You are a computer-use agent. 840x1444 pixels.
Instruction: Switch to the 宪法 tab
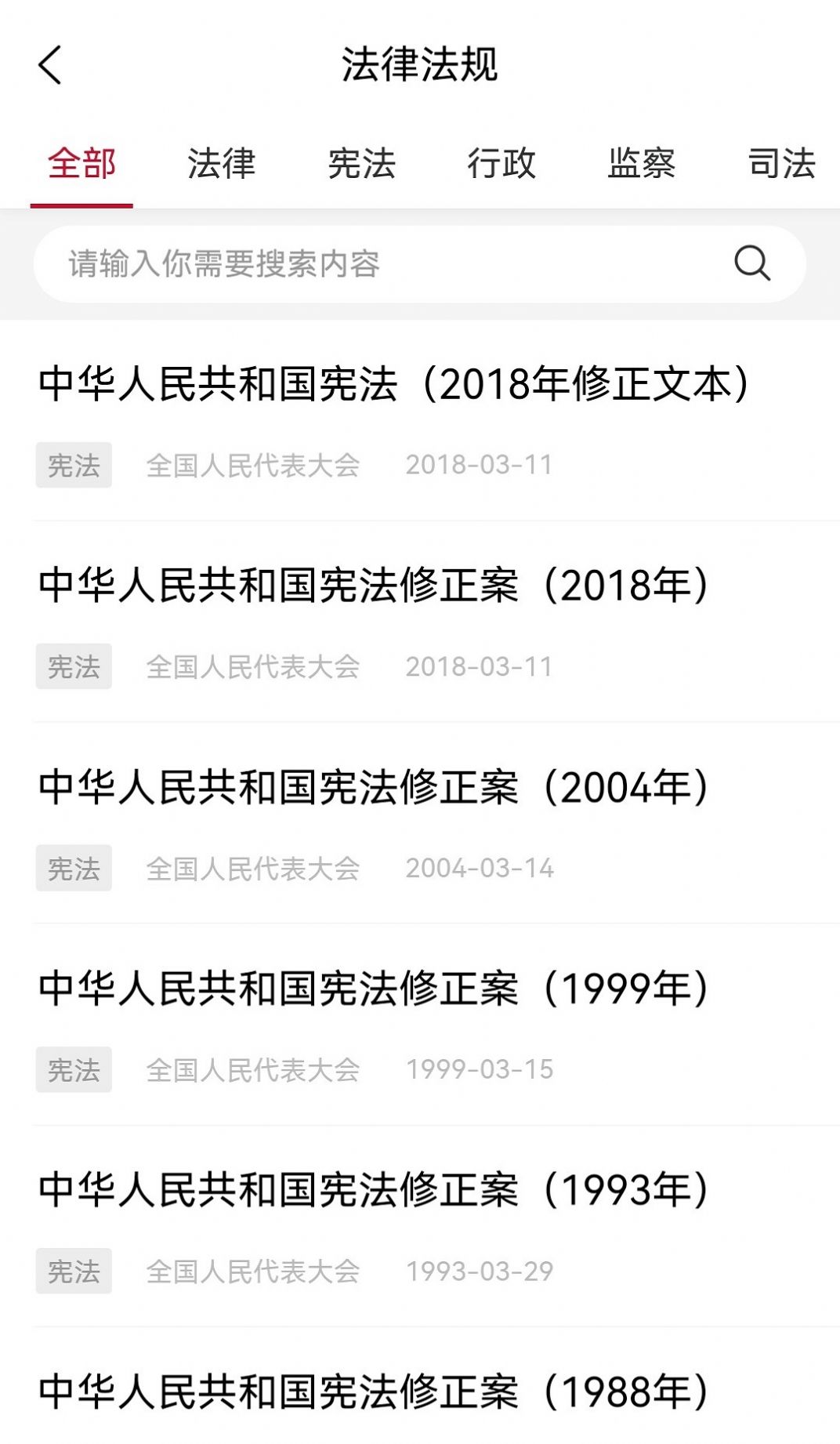pyautogui.click(x=361, y=164)
